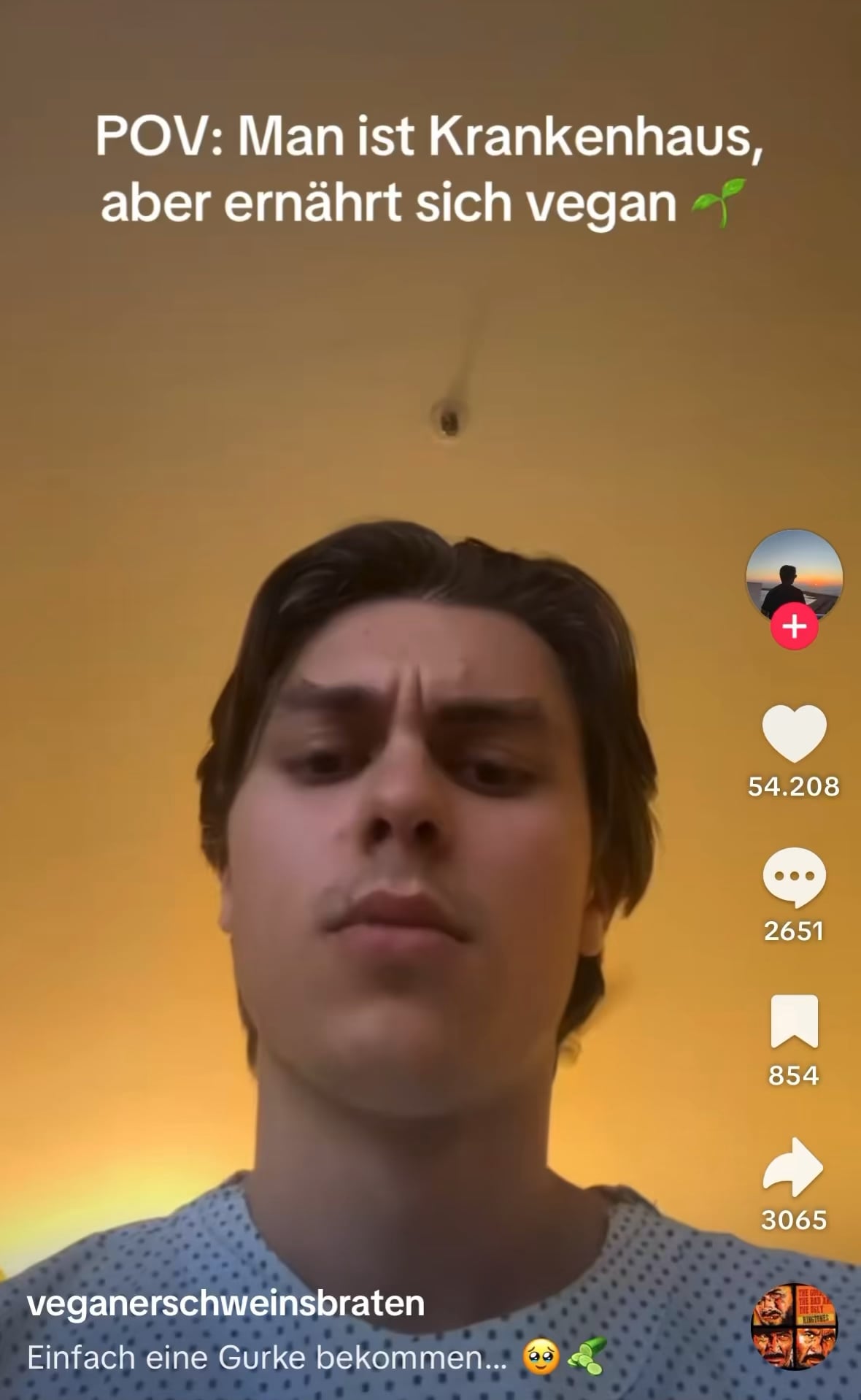The height and width of the screenshot is (1400, 861).
Task: Expand the caption 'Einfach eine Gurke bekommen…'
Action: [x=266, y=1358]
